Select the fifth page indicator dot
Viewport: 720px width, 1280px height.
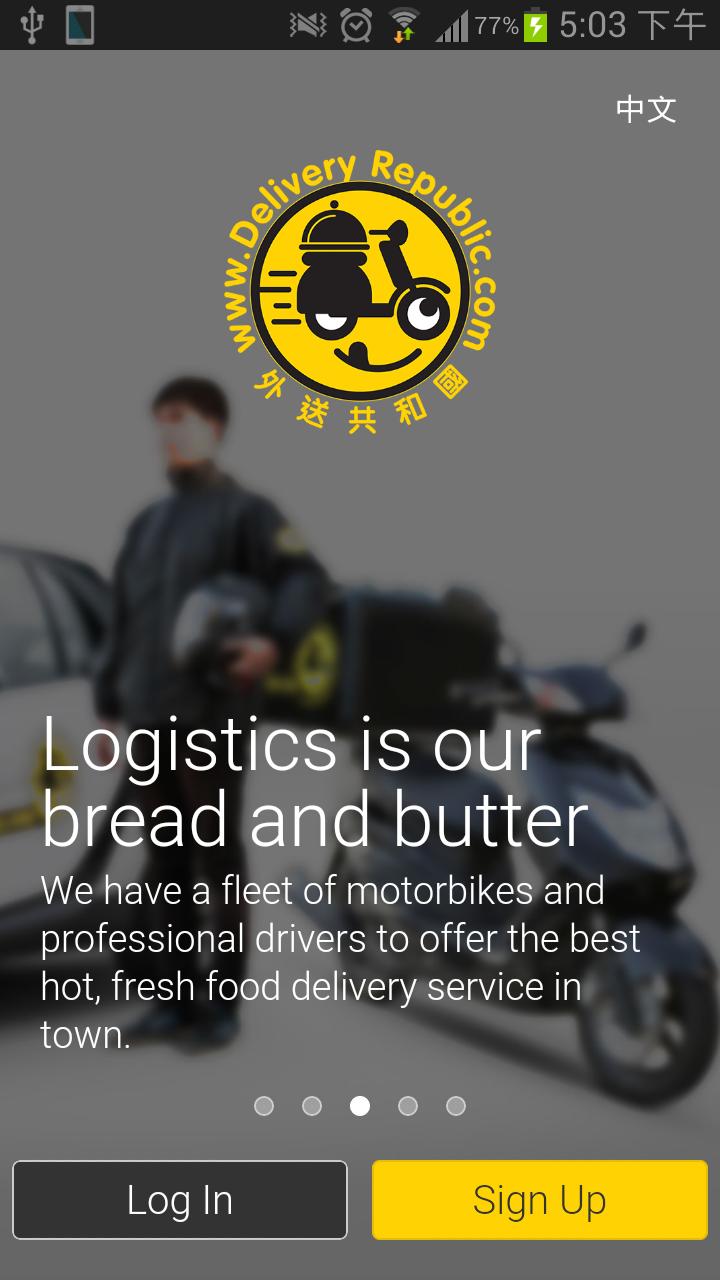456,1106
